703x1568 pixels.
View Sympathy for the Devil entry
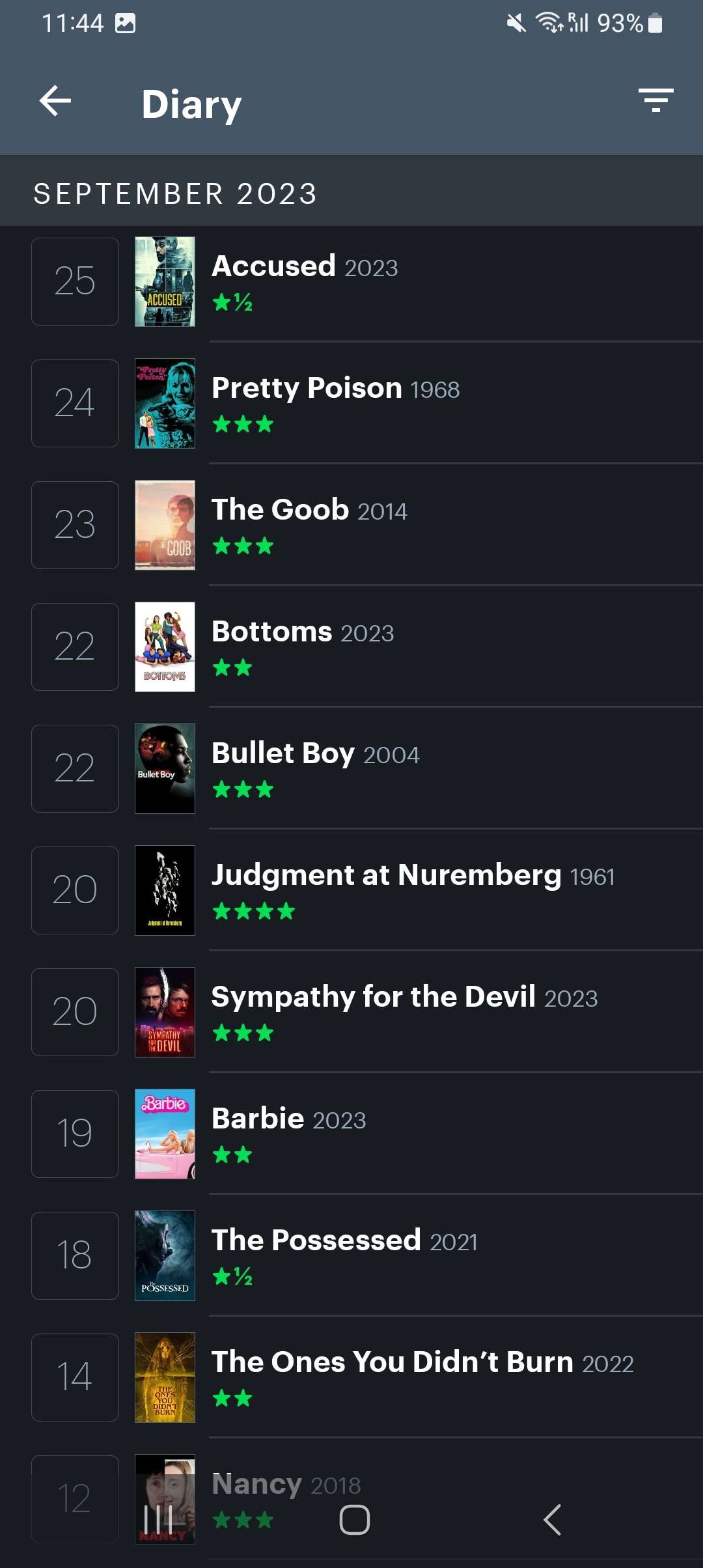351,1012
